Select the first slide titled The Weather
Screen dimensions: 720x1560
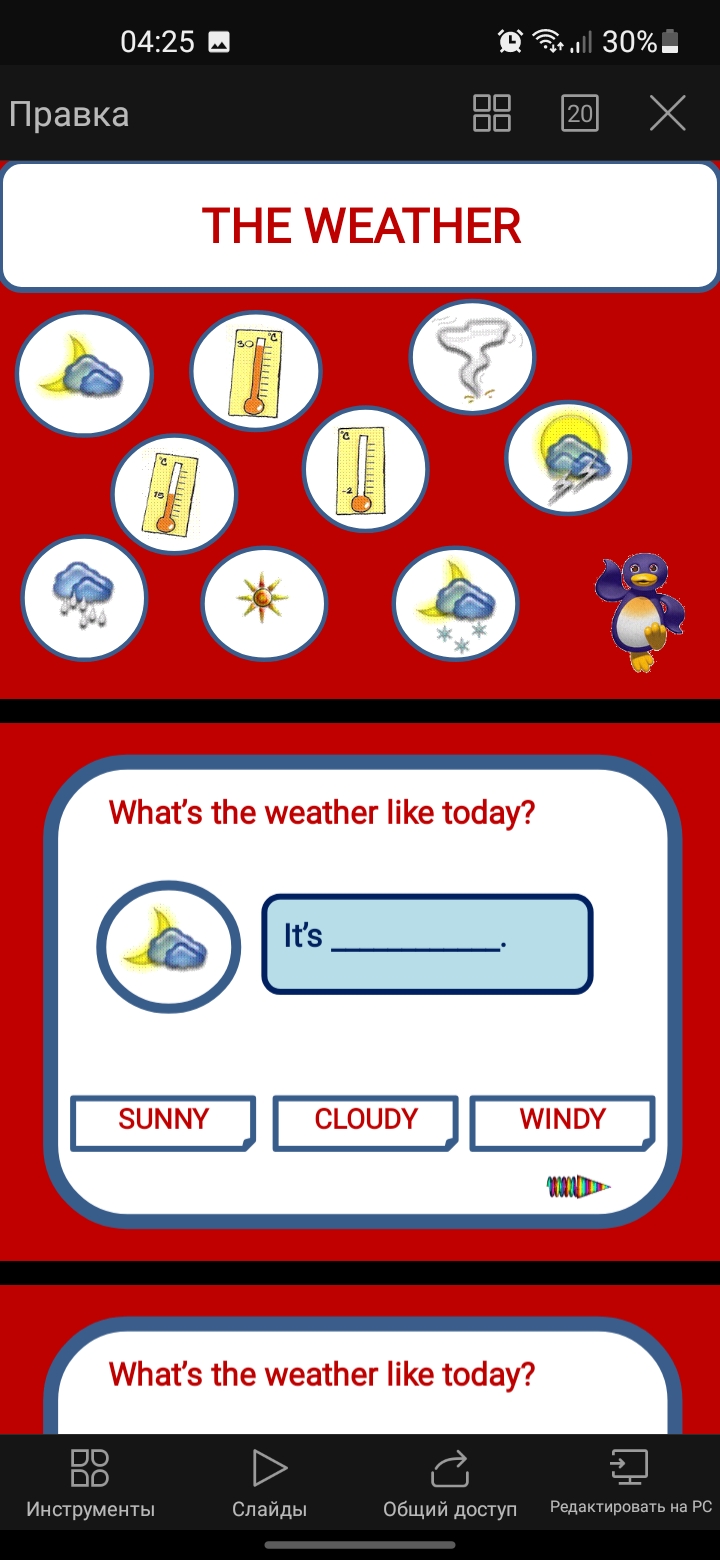360,430
